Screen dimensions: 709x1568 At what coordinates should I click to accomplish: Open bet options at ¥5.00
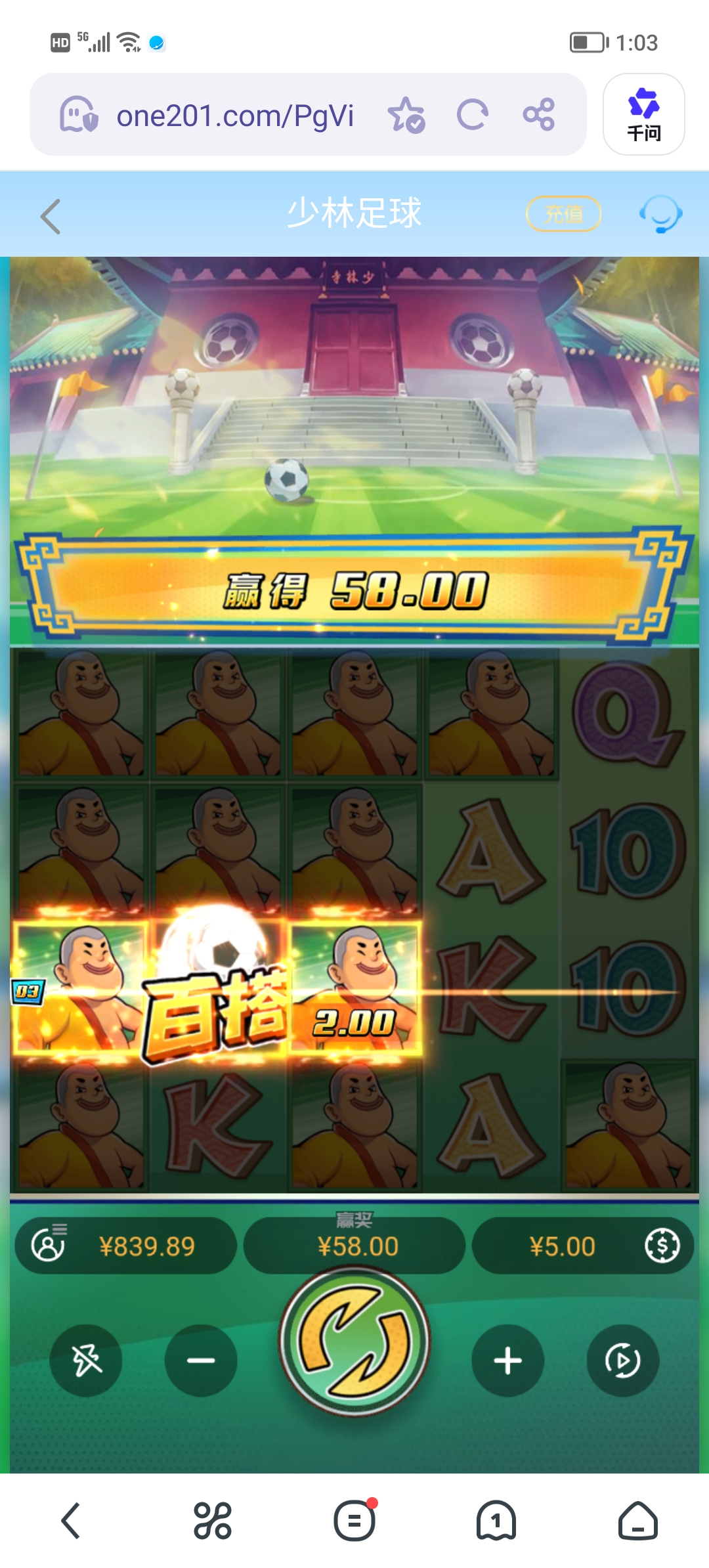[582, 1246]
